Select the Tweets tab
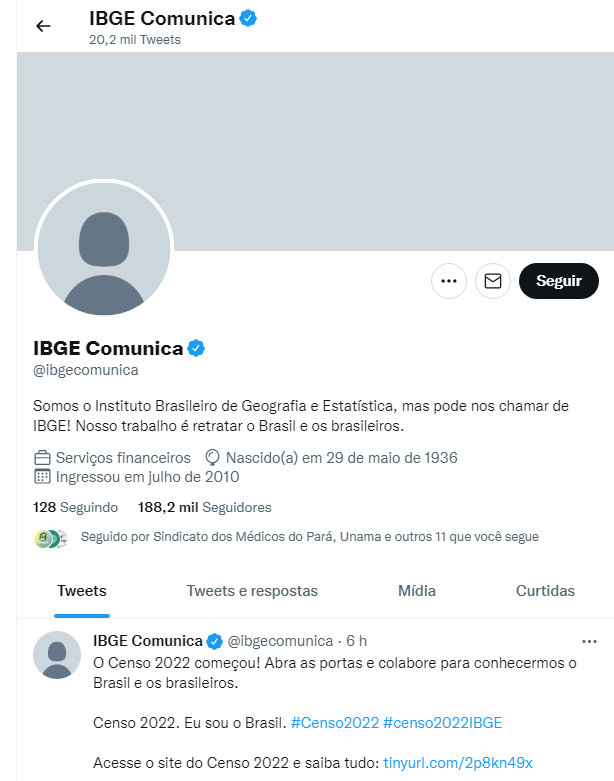This screenshot has height=781, width=614. click(82, 591)
